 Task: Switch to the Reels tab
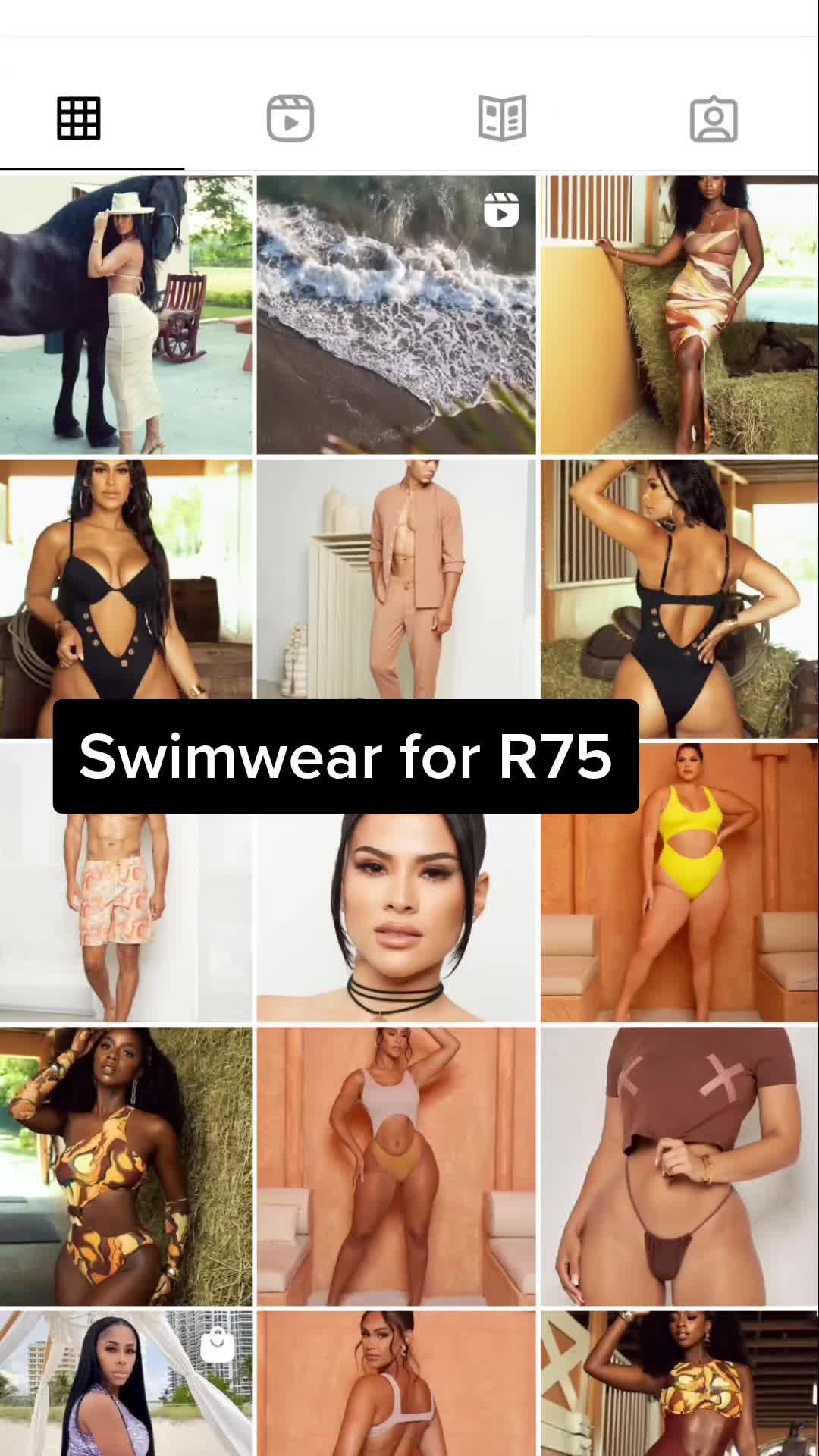pyautogui.click(x=290, y=118)
